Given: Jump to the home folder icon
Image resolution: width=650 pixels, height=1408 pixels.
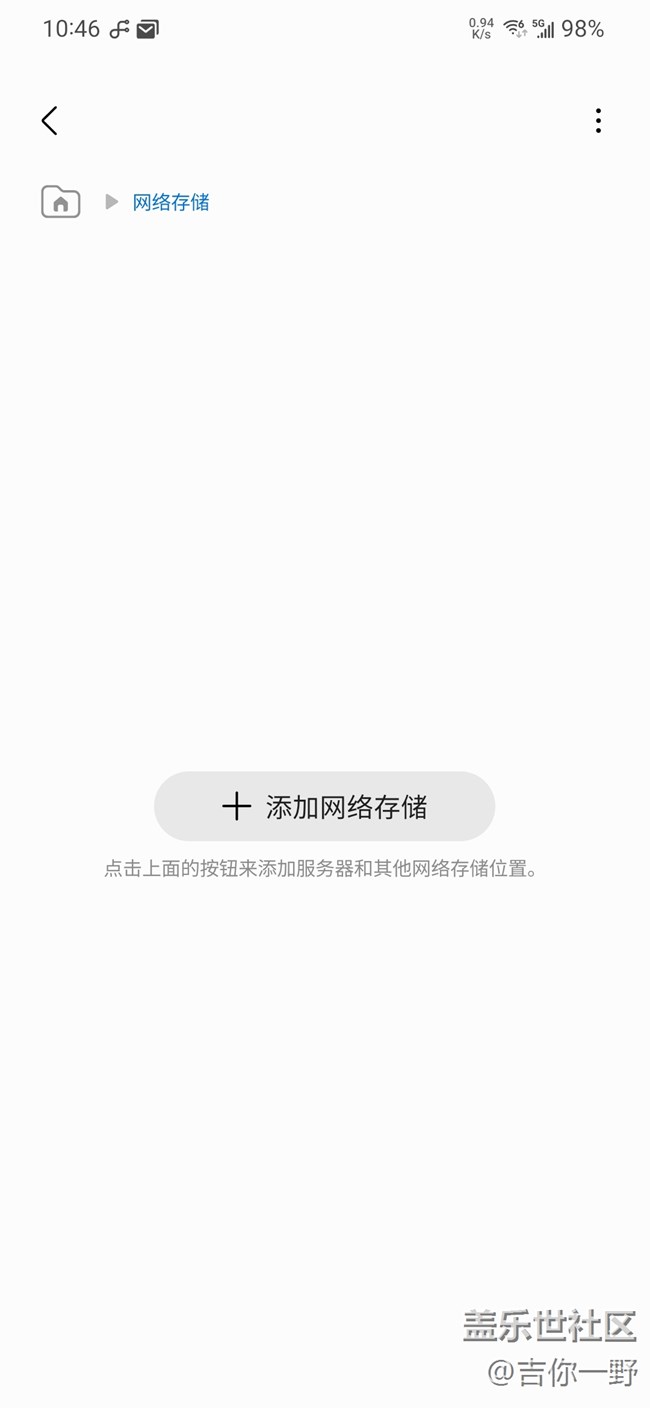Looking at the screenshot, I should (61, 202).
